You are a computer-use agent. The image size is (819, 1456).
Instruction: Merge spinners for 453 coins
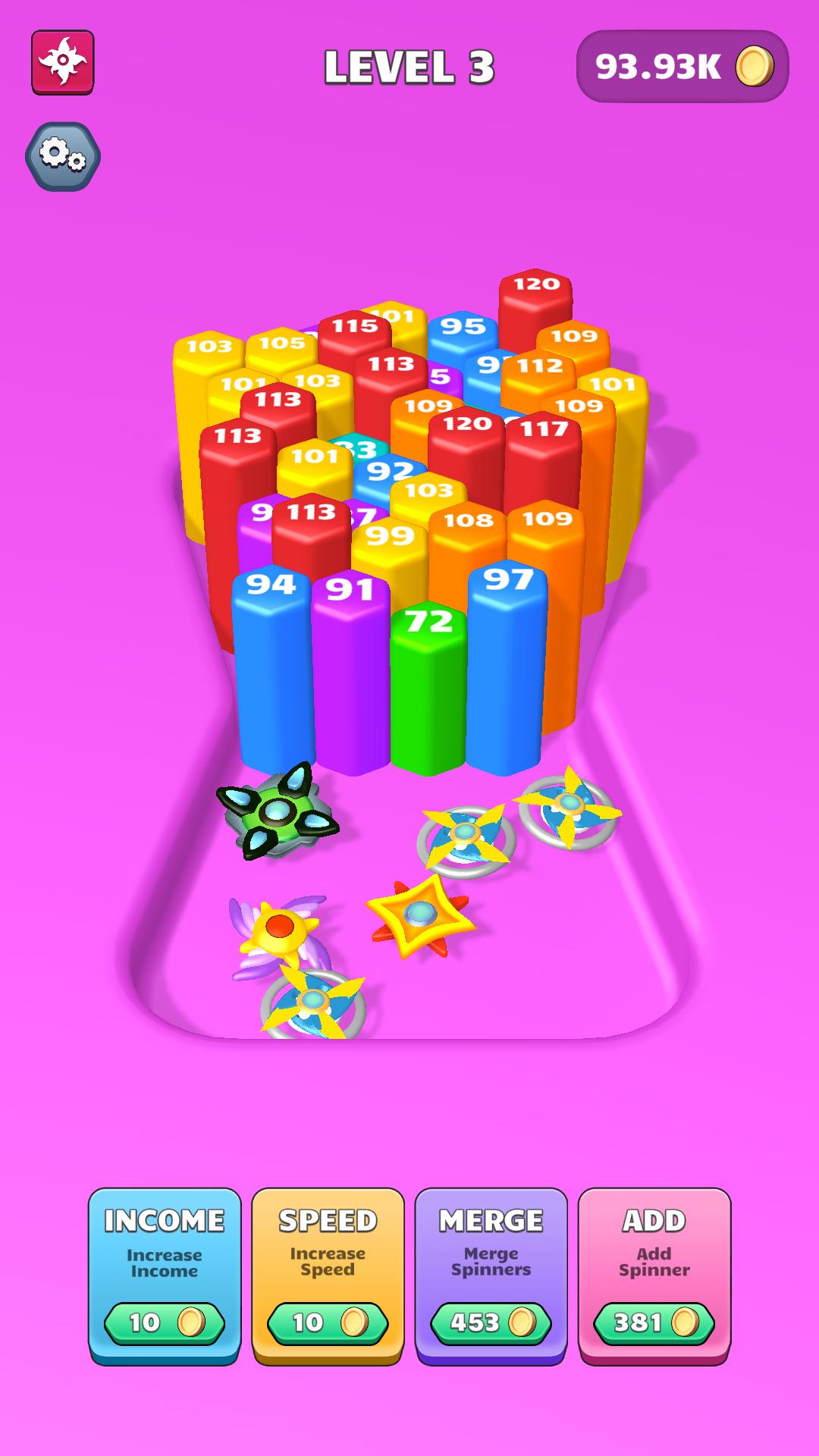(491, 1276)
